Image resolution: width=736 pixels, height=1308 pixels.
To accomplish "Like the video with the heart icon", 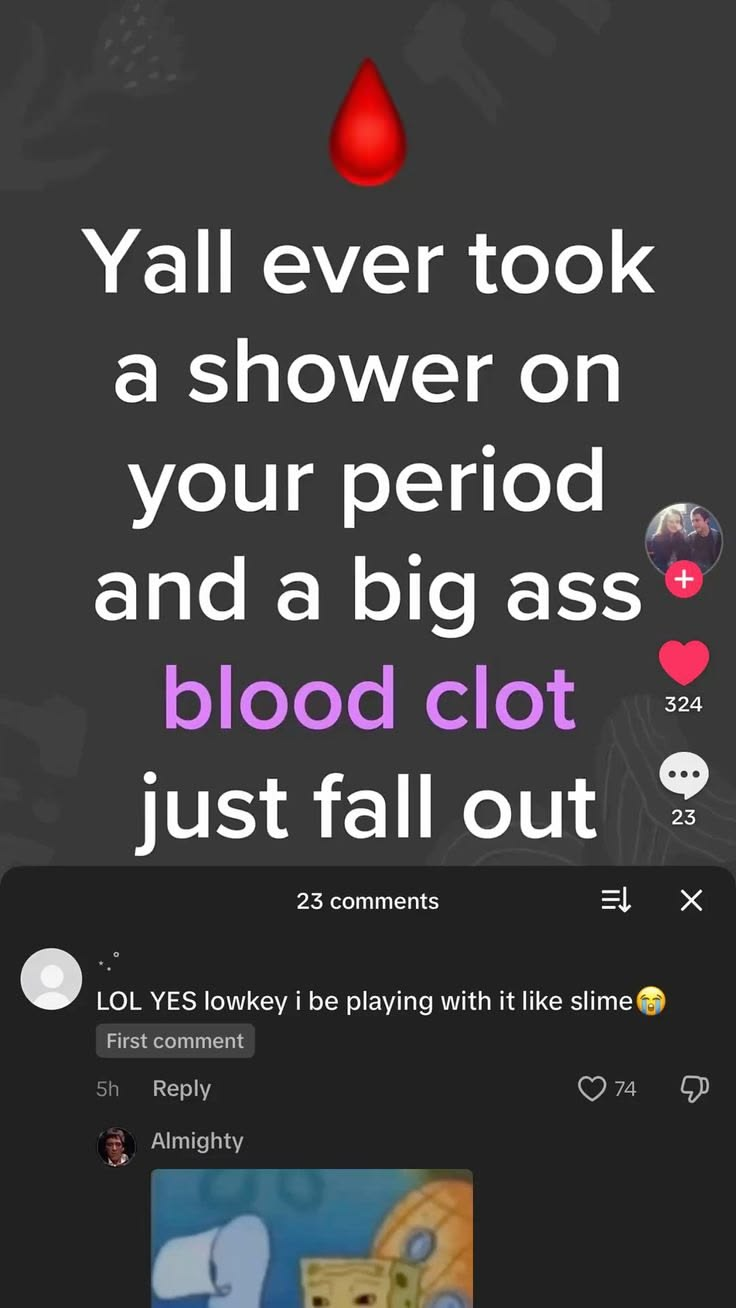I will point(684,664).
